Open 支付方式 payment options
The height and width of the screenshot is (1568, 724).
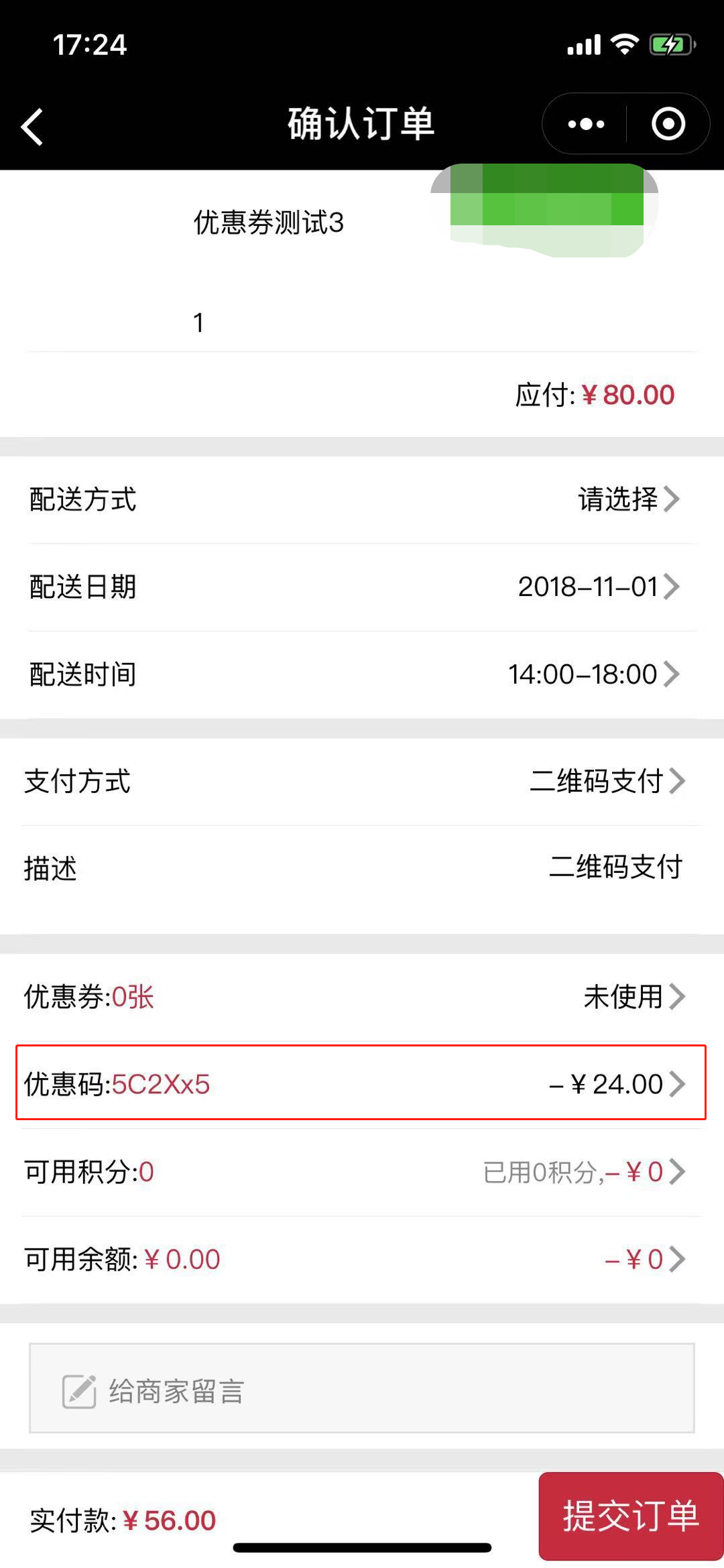pyautogui.click(x=607, y=781)
